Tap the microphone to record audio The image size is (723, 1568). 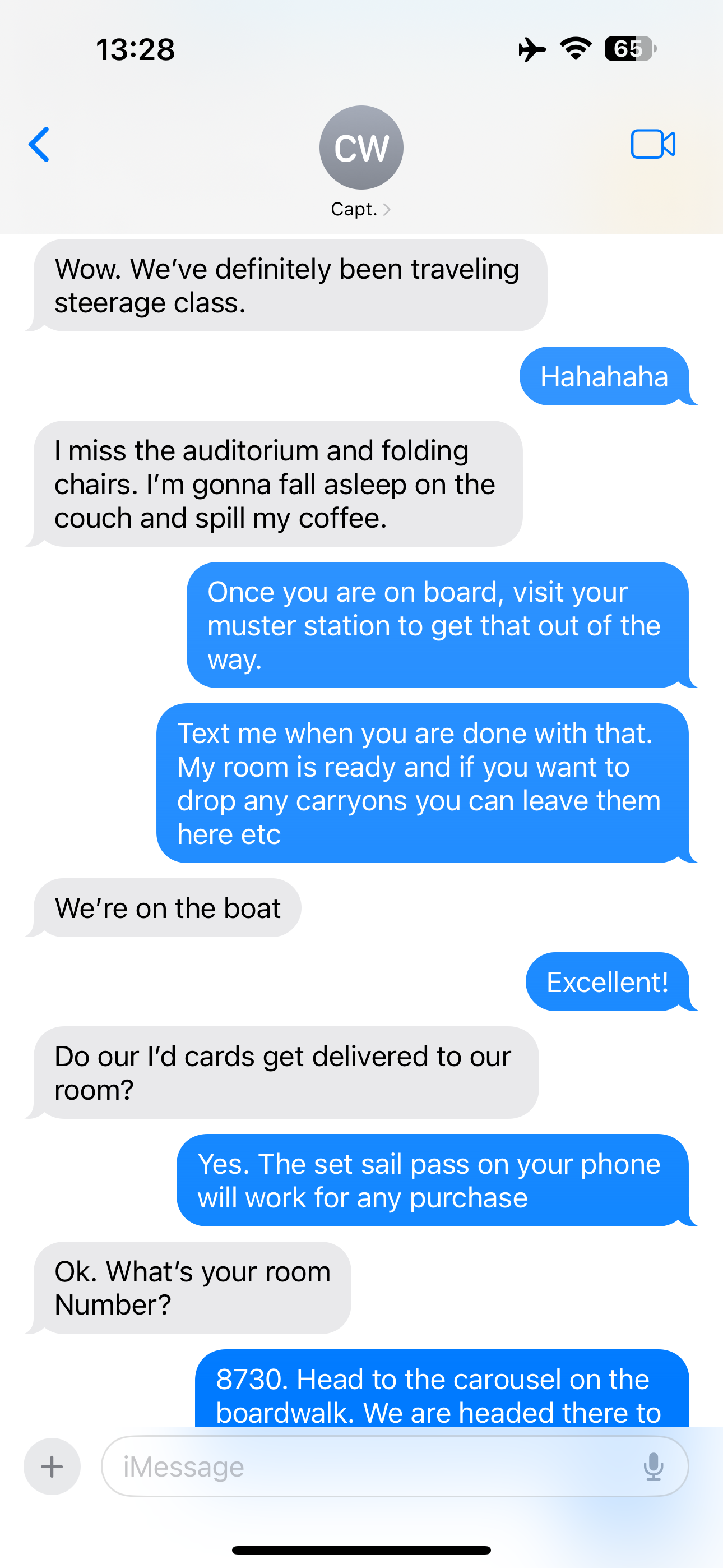[x=653, y=1466]
